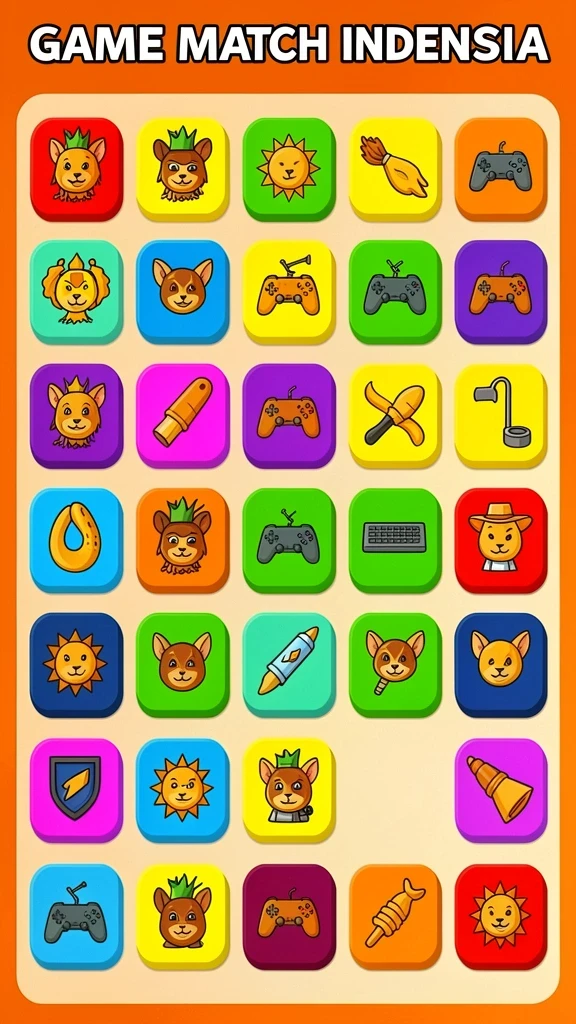Choose the orange cat face tile on navy background

(x=501, y=665)
